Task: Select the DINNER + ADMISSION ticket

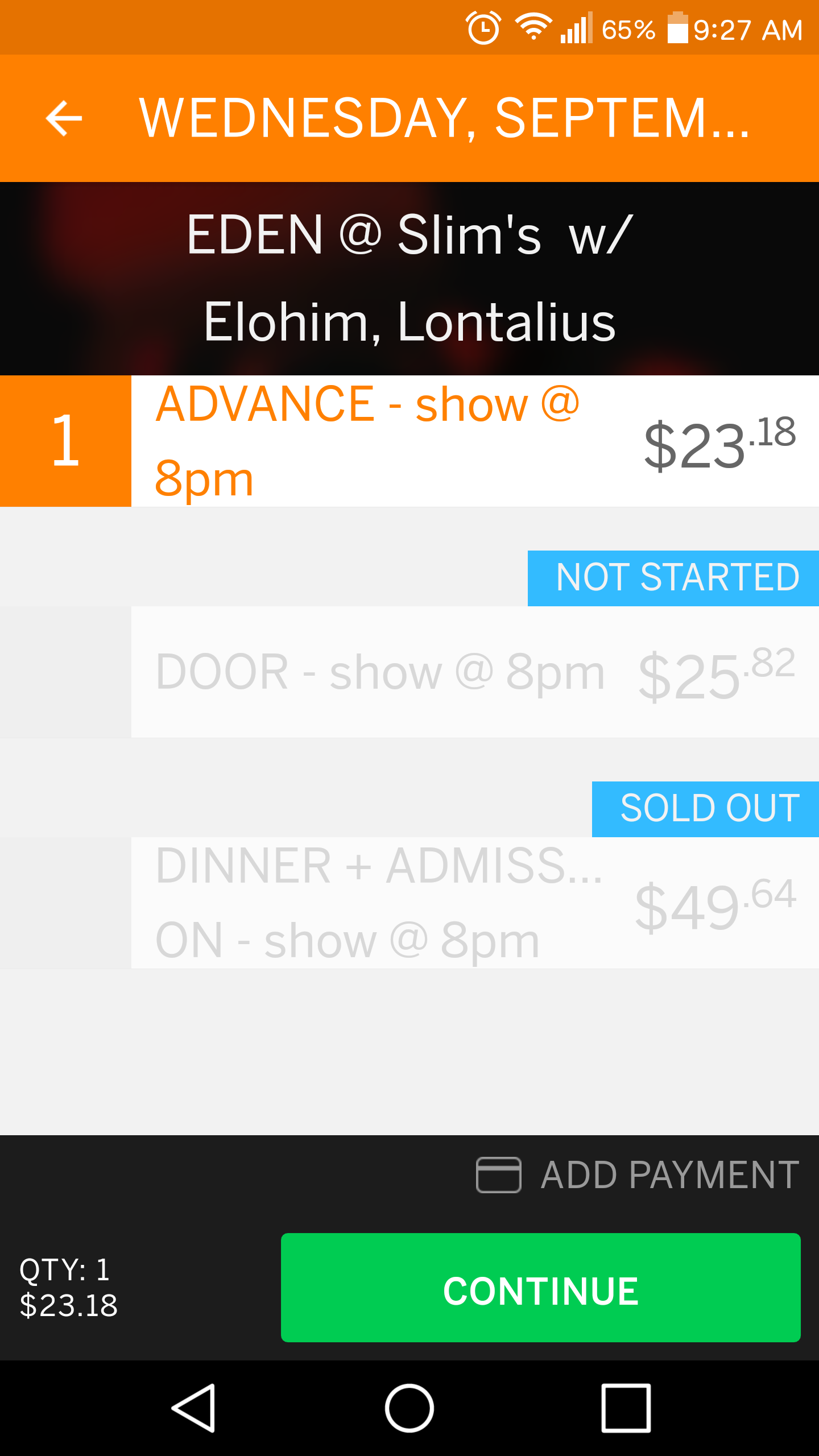Action: point(475,903)
